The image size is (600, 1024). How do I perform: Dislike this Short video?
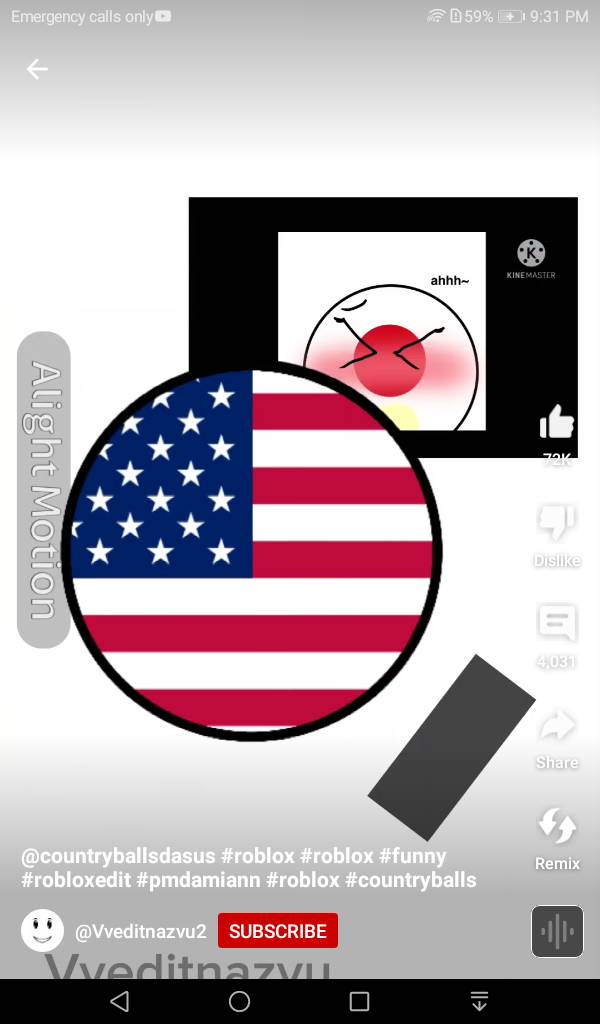click(x=557, y=522)
